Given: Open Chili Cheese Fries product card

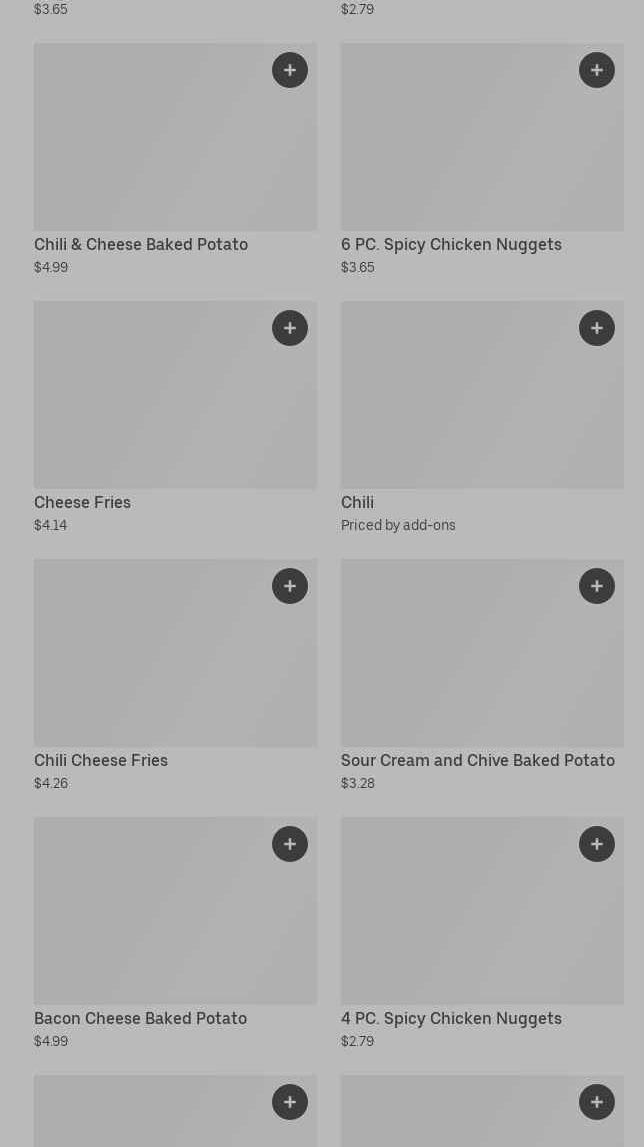Looking at the screenshot, I should [150, 666].
